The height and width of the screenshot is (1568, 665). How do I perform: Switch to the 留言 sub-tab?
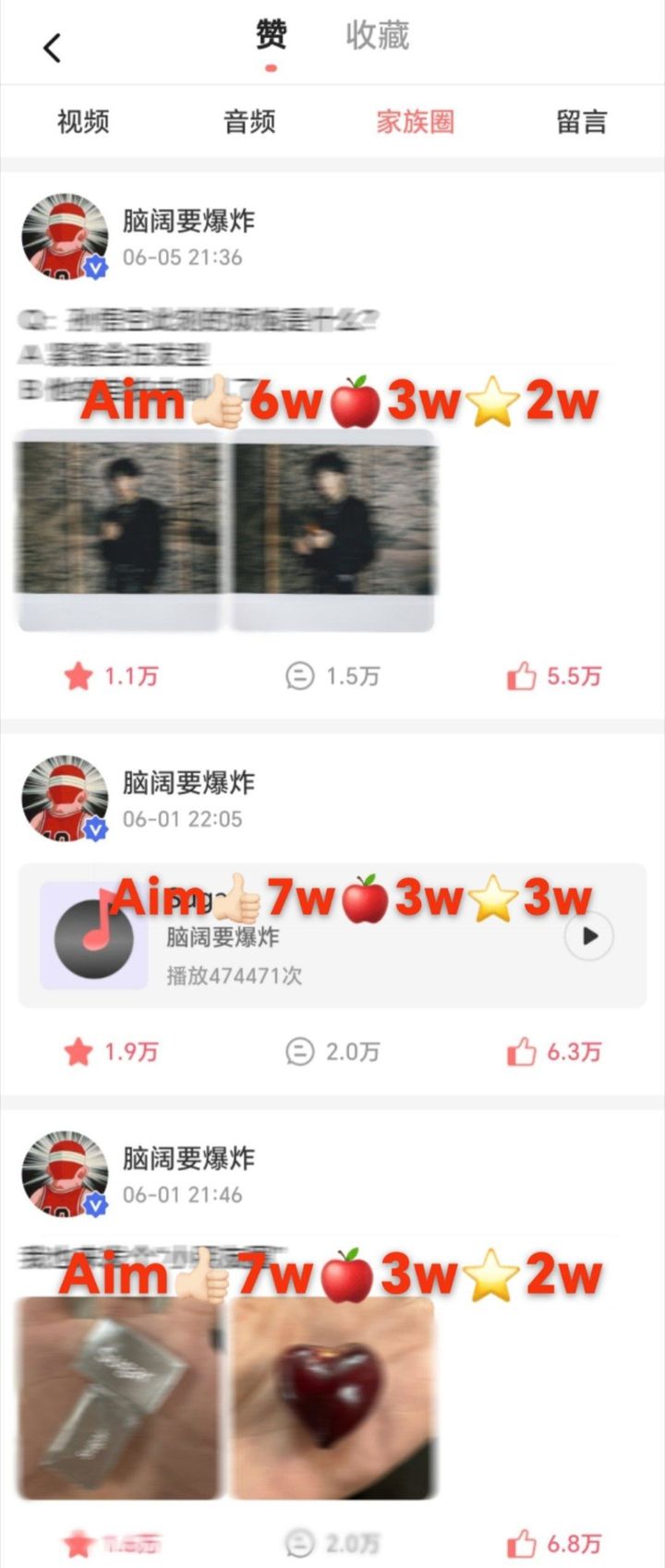point(581,121)
